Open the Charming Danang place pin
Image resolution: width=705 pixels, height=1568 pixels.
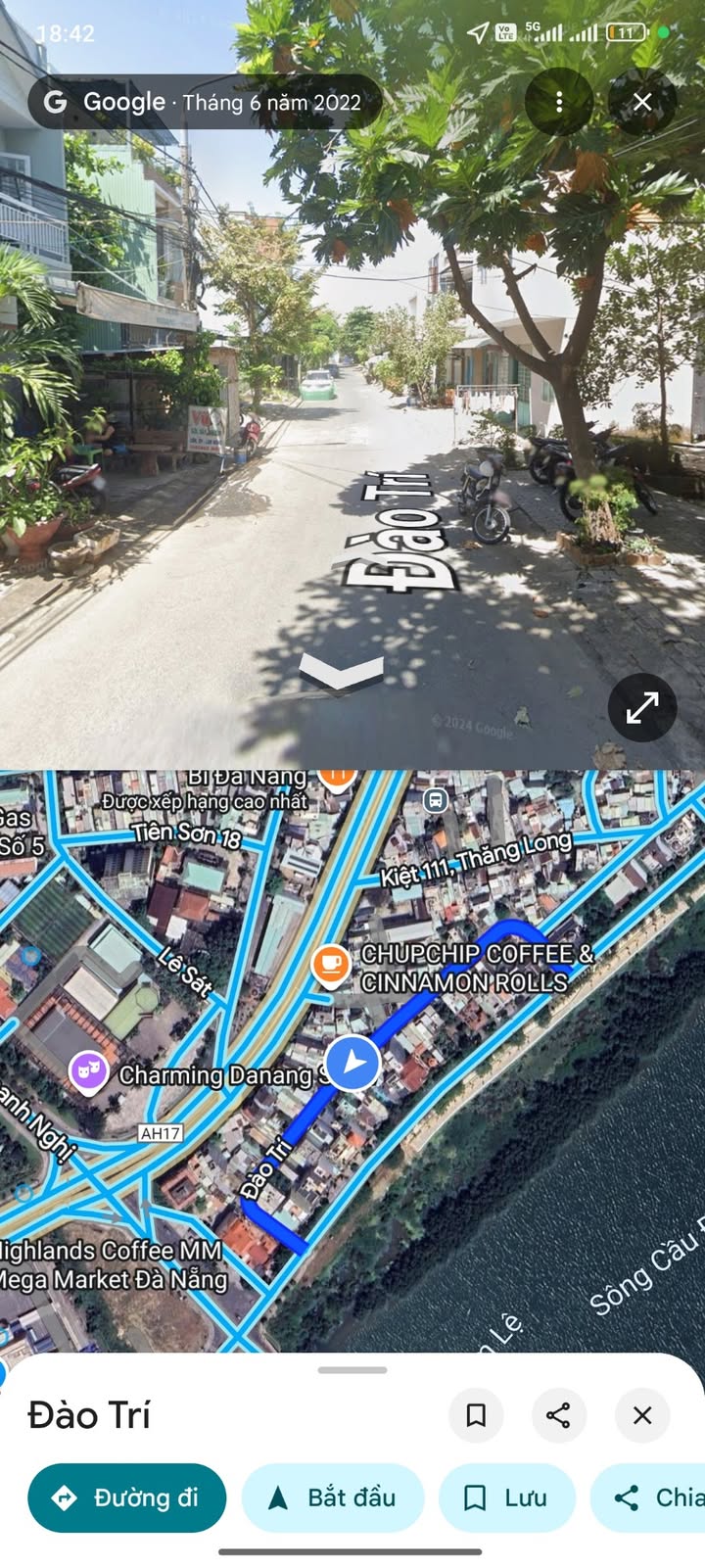coord(89,1072)
